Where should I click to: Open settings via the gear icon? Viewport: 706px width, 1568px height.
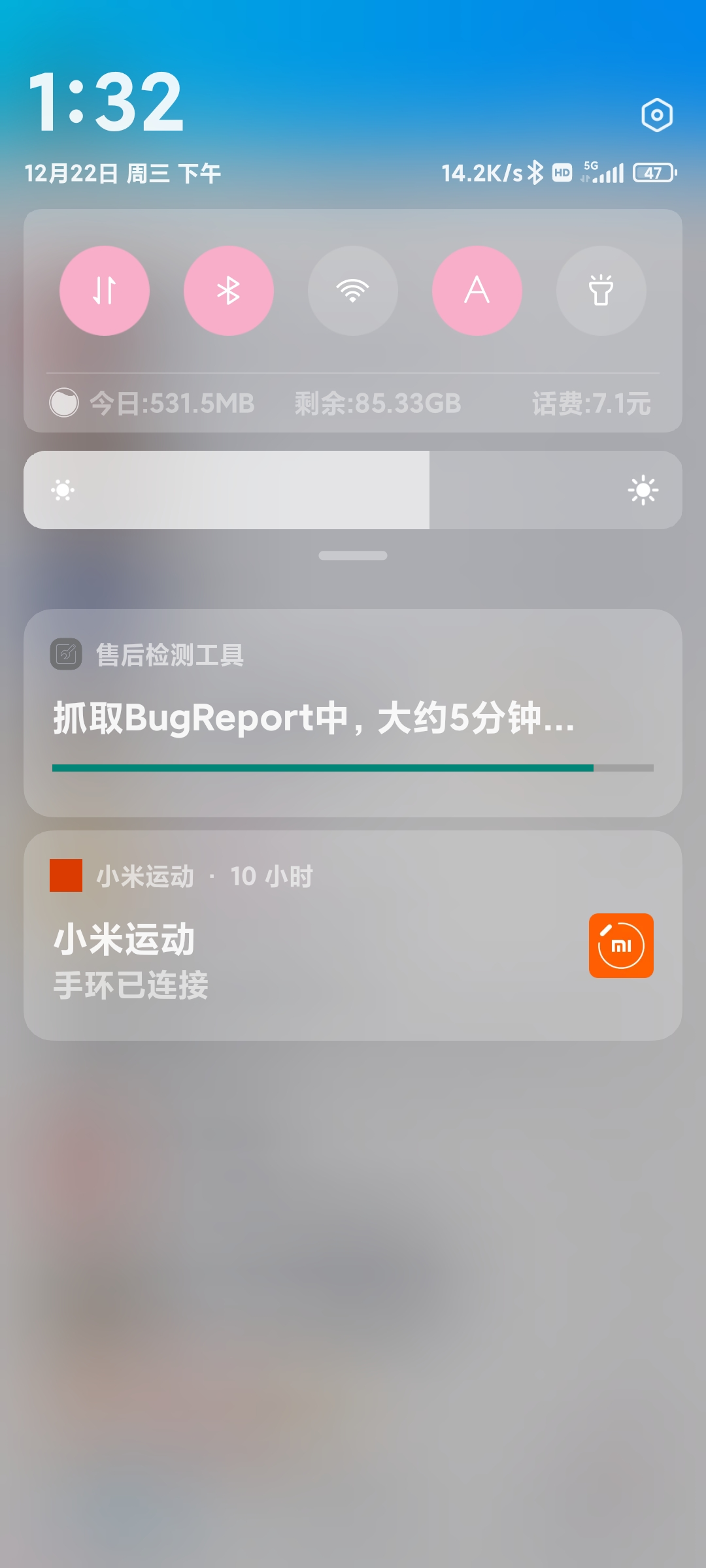[x=657, y=115]
